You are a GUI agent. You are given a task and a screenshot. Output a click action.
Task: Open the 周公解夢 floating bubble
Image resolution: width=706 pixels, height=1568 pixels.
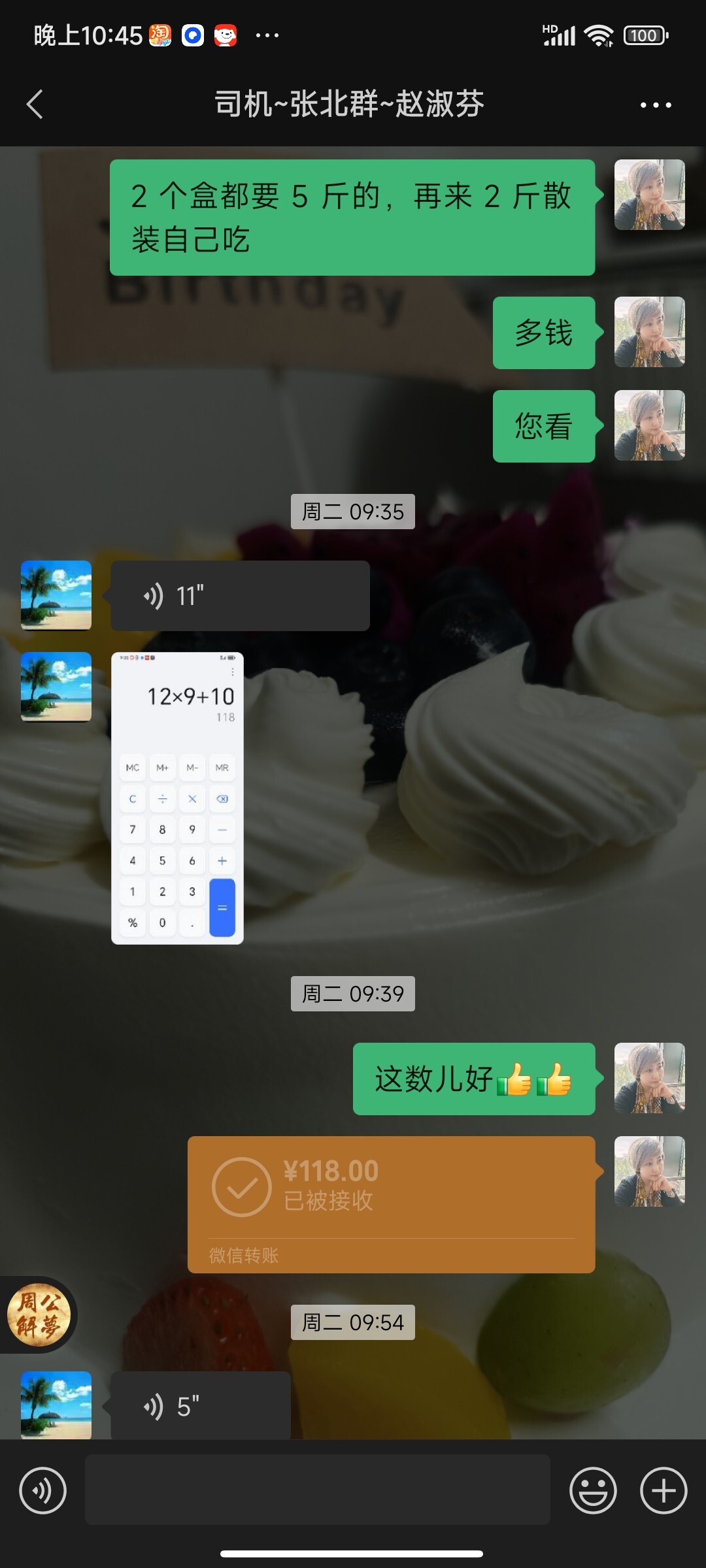click(x=38, y=1315)
